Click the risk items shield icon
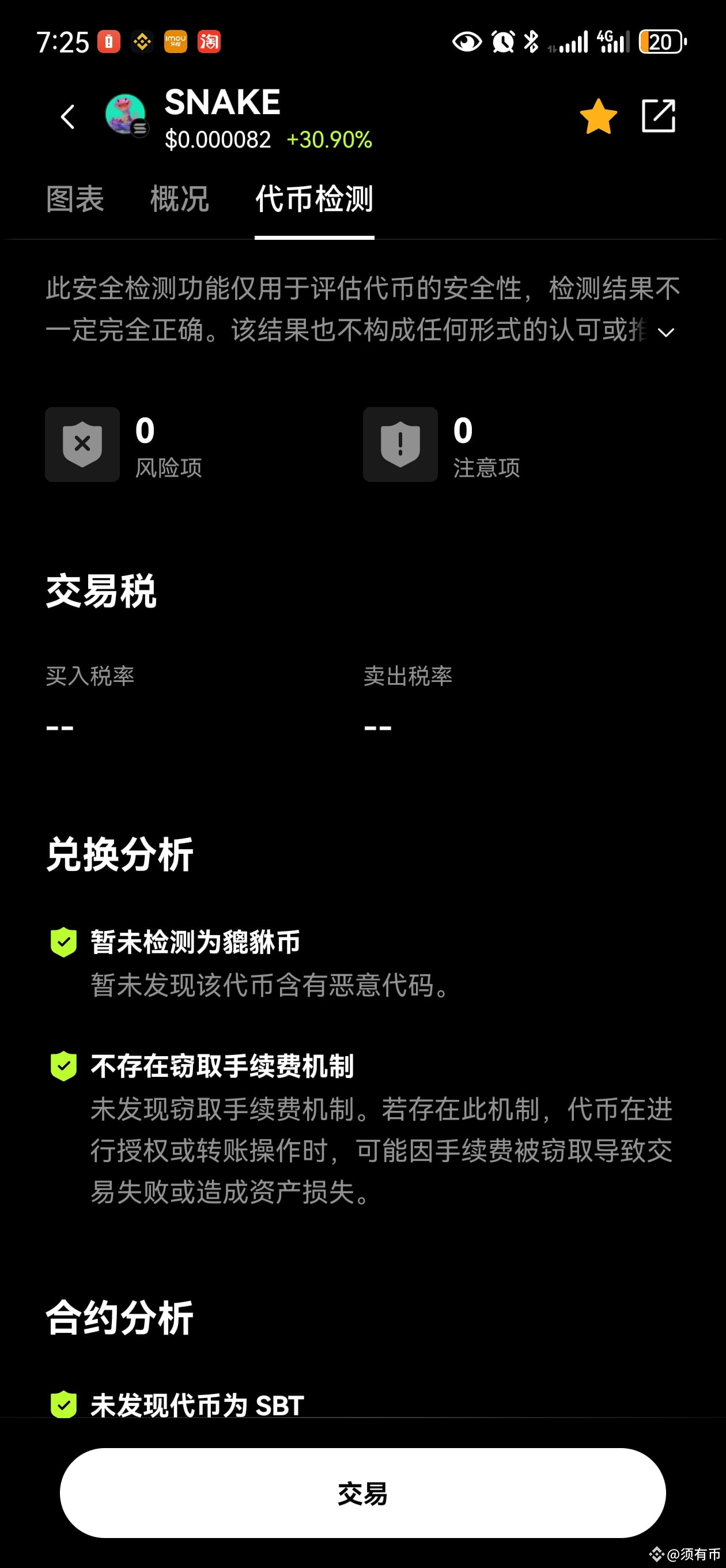This screenshot has width=726, height=1568. pyautogui.click(x=82, y=445)
